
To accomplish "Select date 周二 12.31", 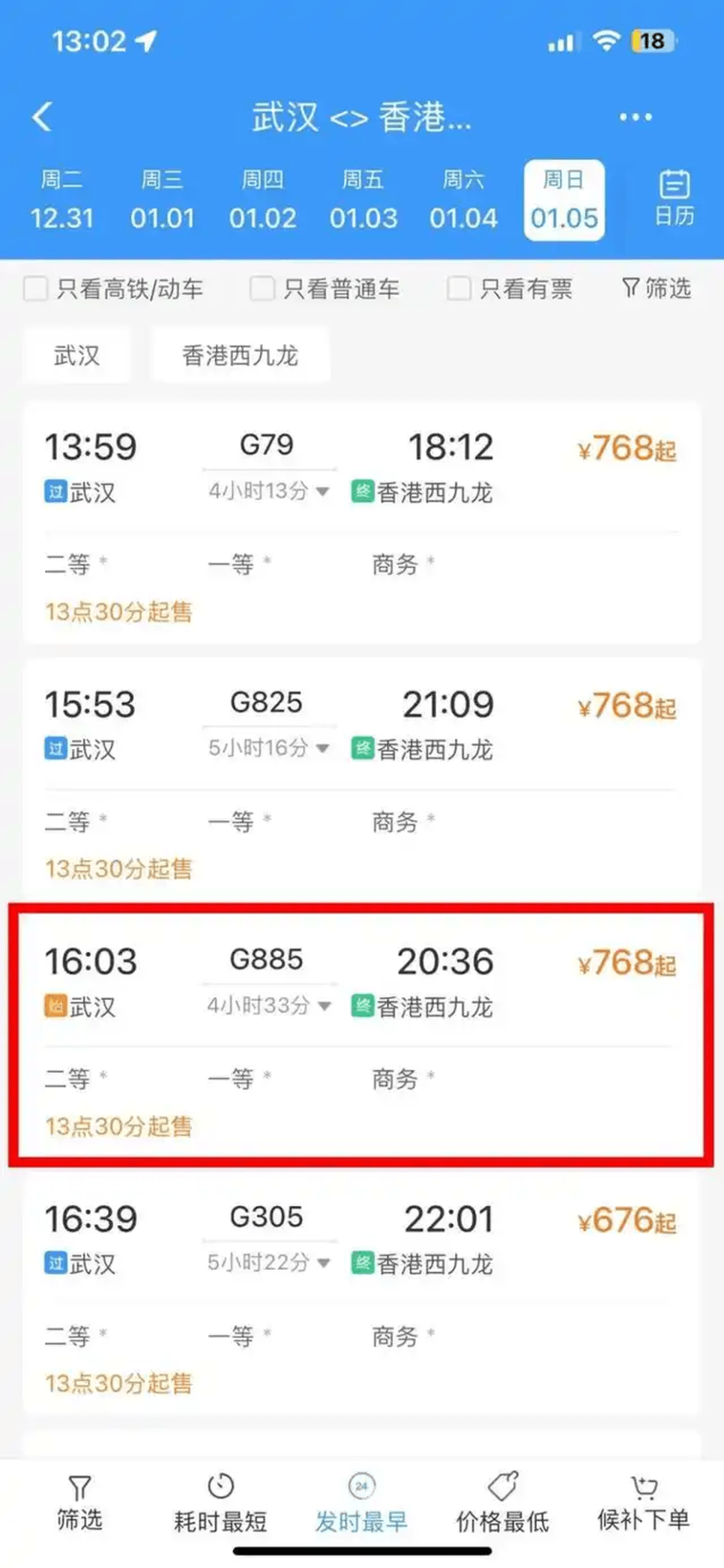I will [61, 200].
